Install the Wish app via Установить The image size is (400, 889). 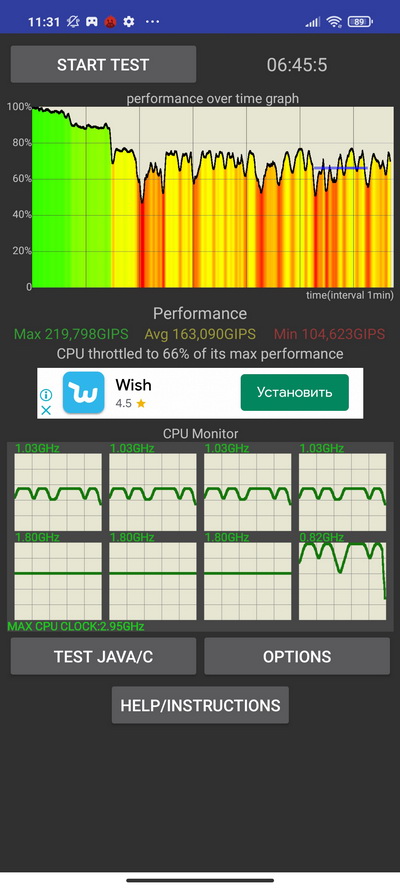pos(295,392)
